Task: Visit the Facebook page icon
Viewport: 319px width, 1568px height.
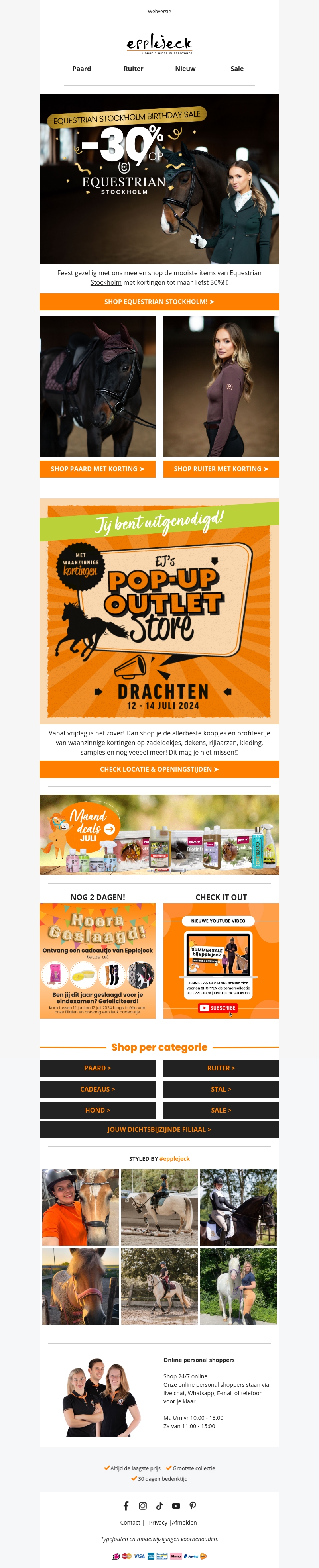Action: pyautogui.click(x=126, y=1506)
